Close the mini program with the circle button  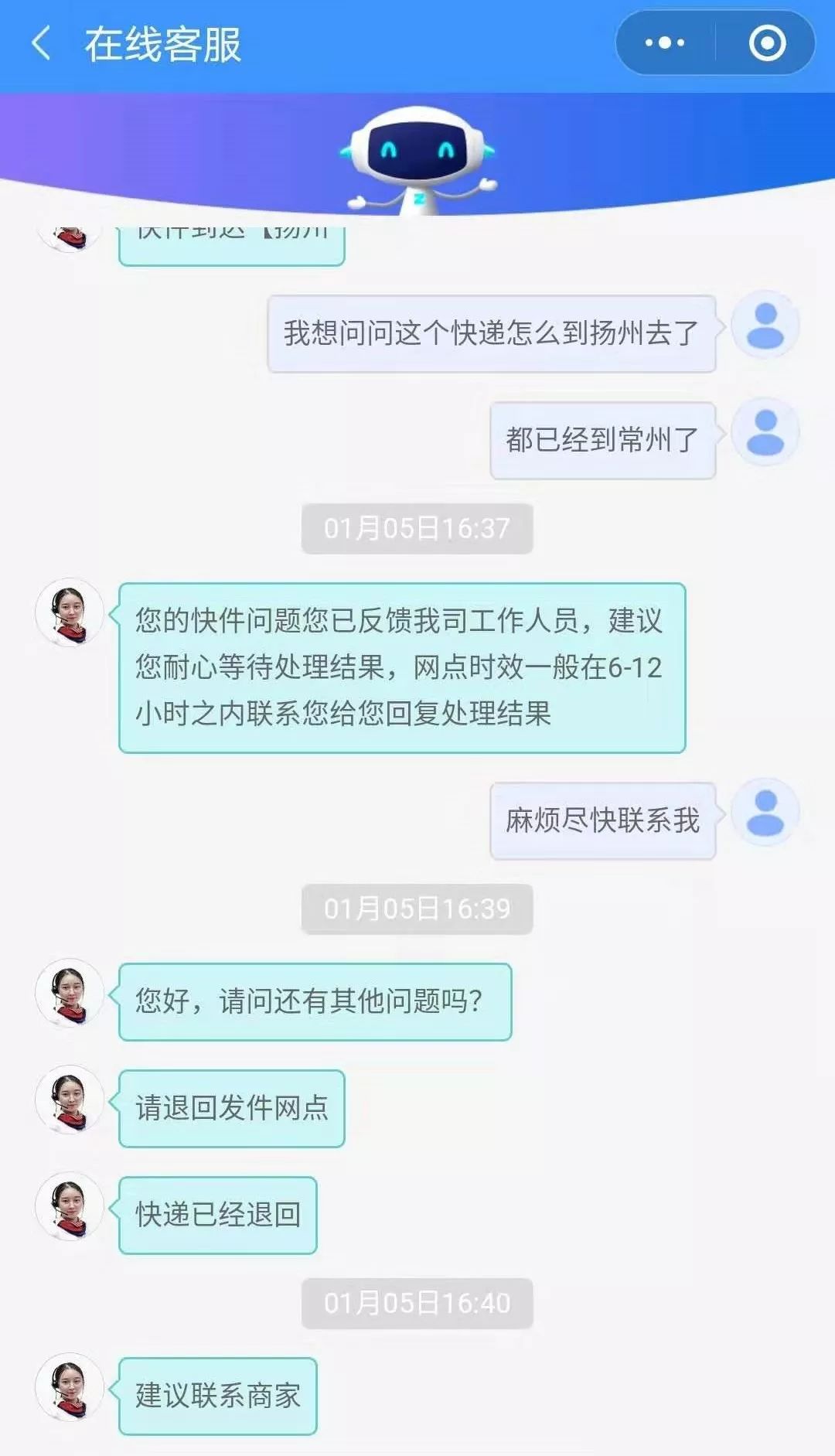[x=767, y=43]
